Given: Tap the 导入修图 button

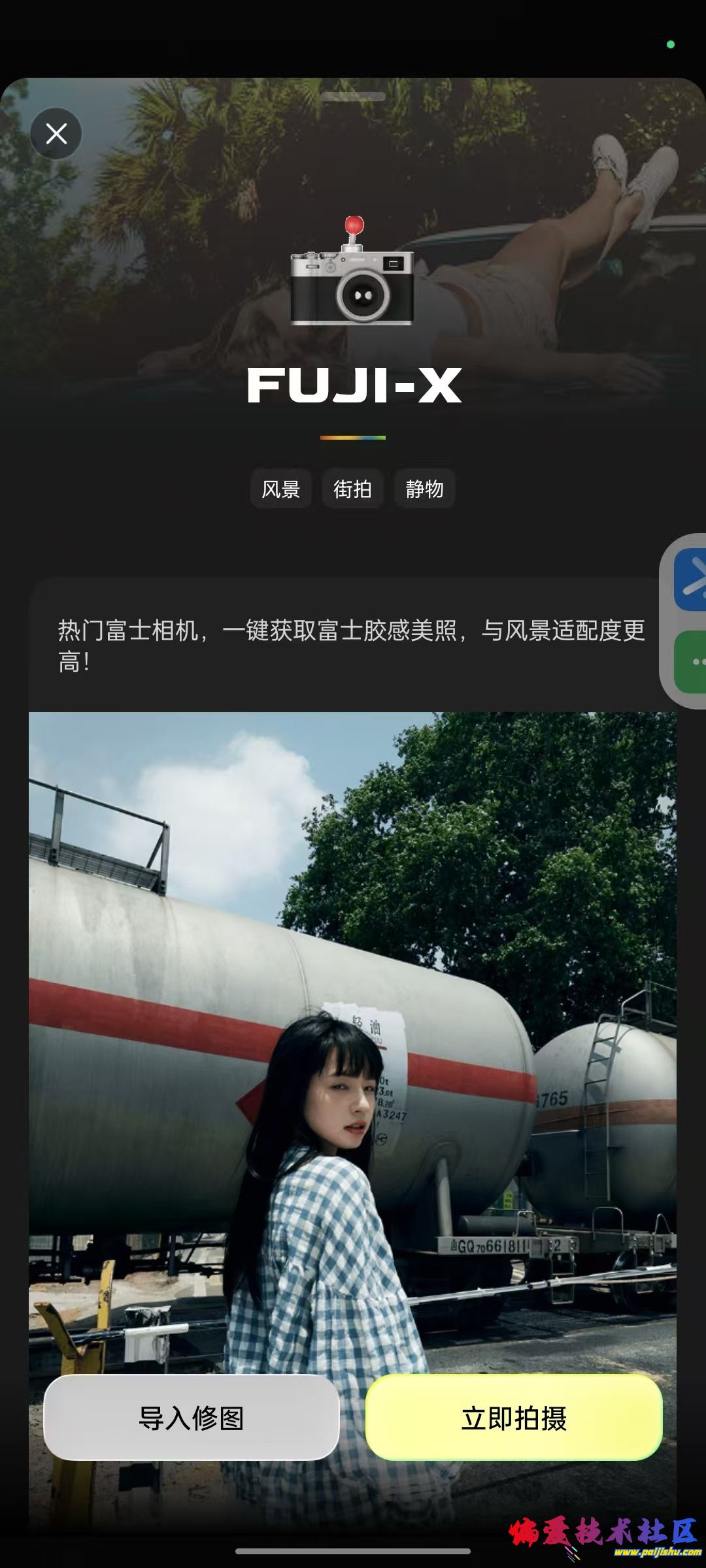Looking at the screenshot, I should point(192,1418).
